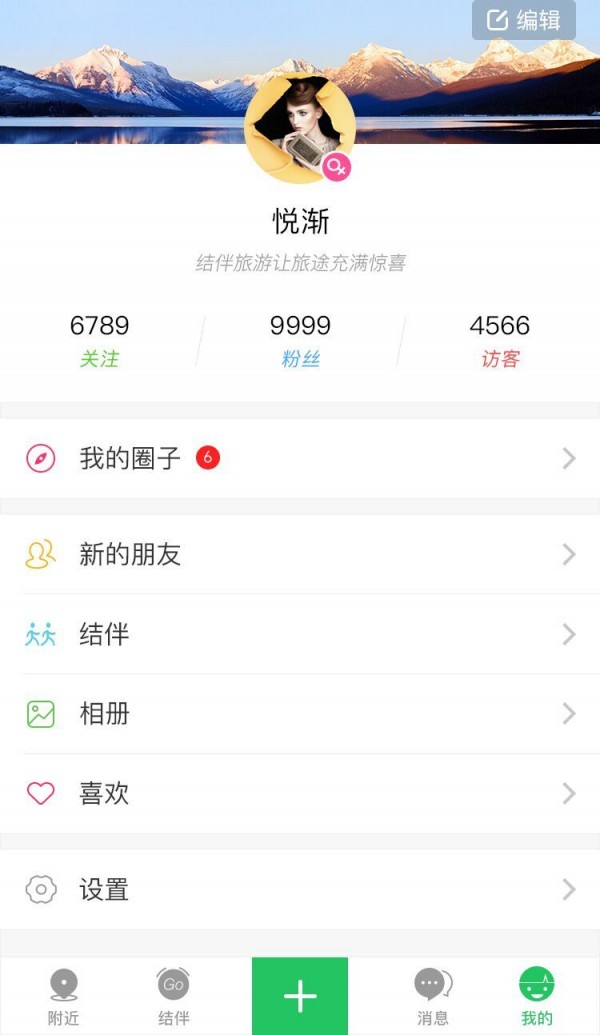Switch to the 消息 tab
The height and width of the screenshot is (1035, 600).
coord(432,997)
